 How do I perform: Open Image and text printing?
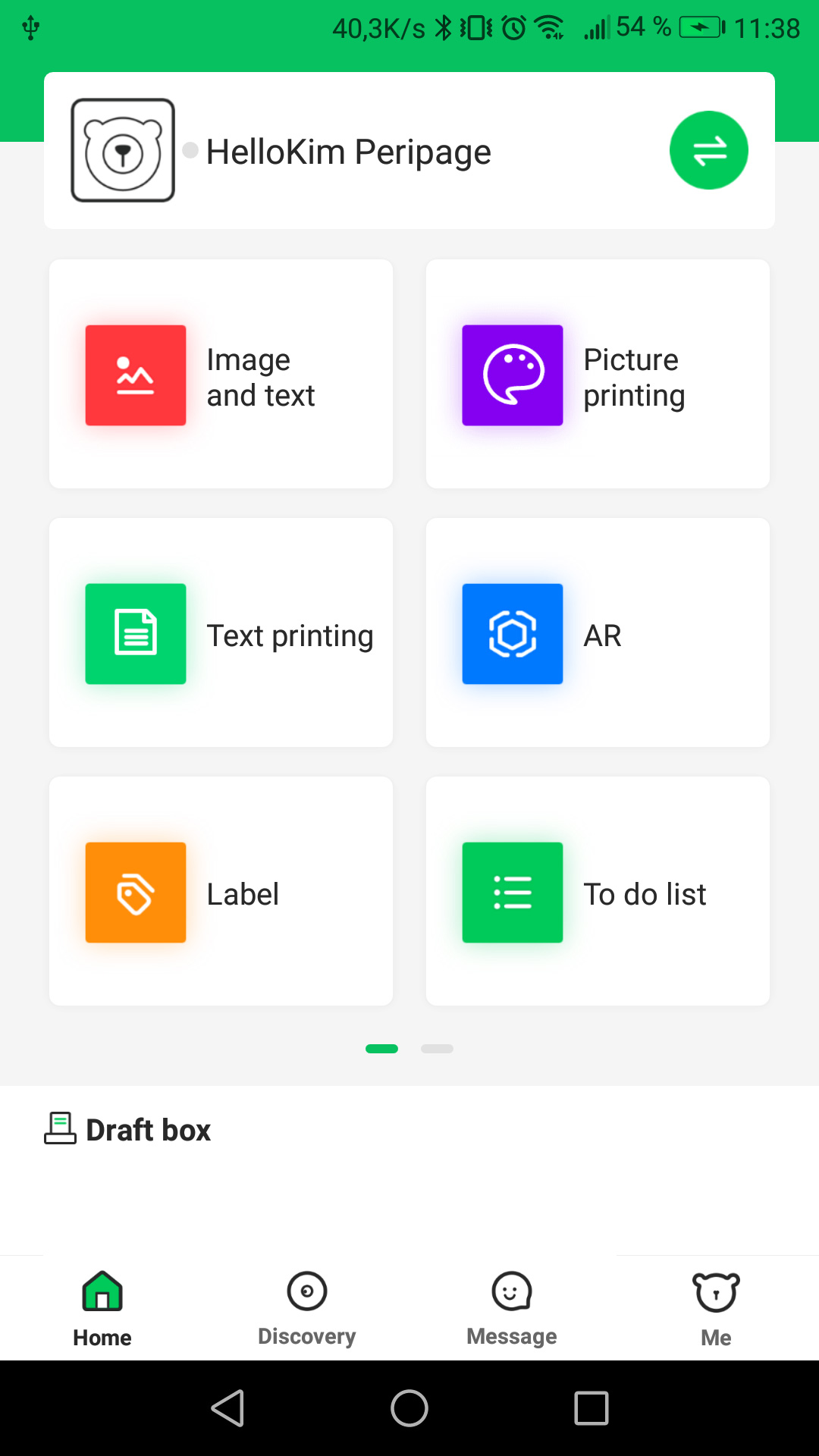(221, 375)
